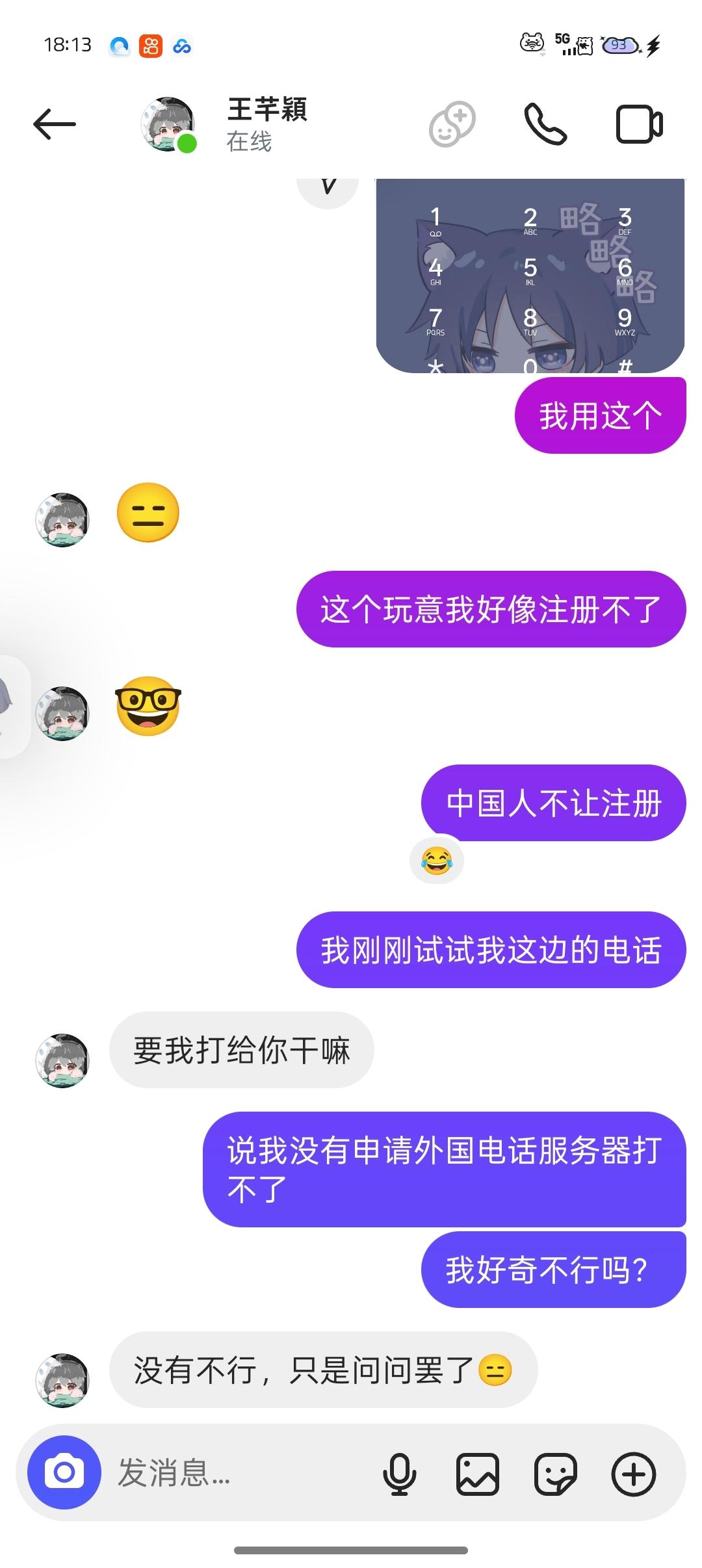
Task: View the laughing reaction under 中国人不让注册
Action: point(437,861)
